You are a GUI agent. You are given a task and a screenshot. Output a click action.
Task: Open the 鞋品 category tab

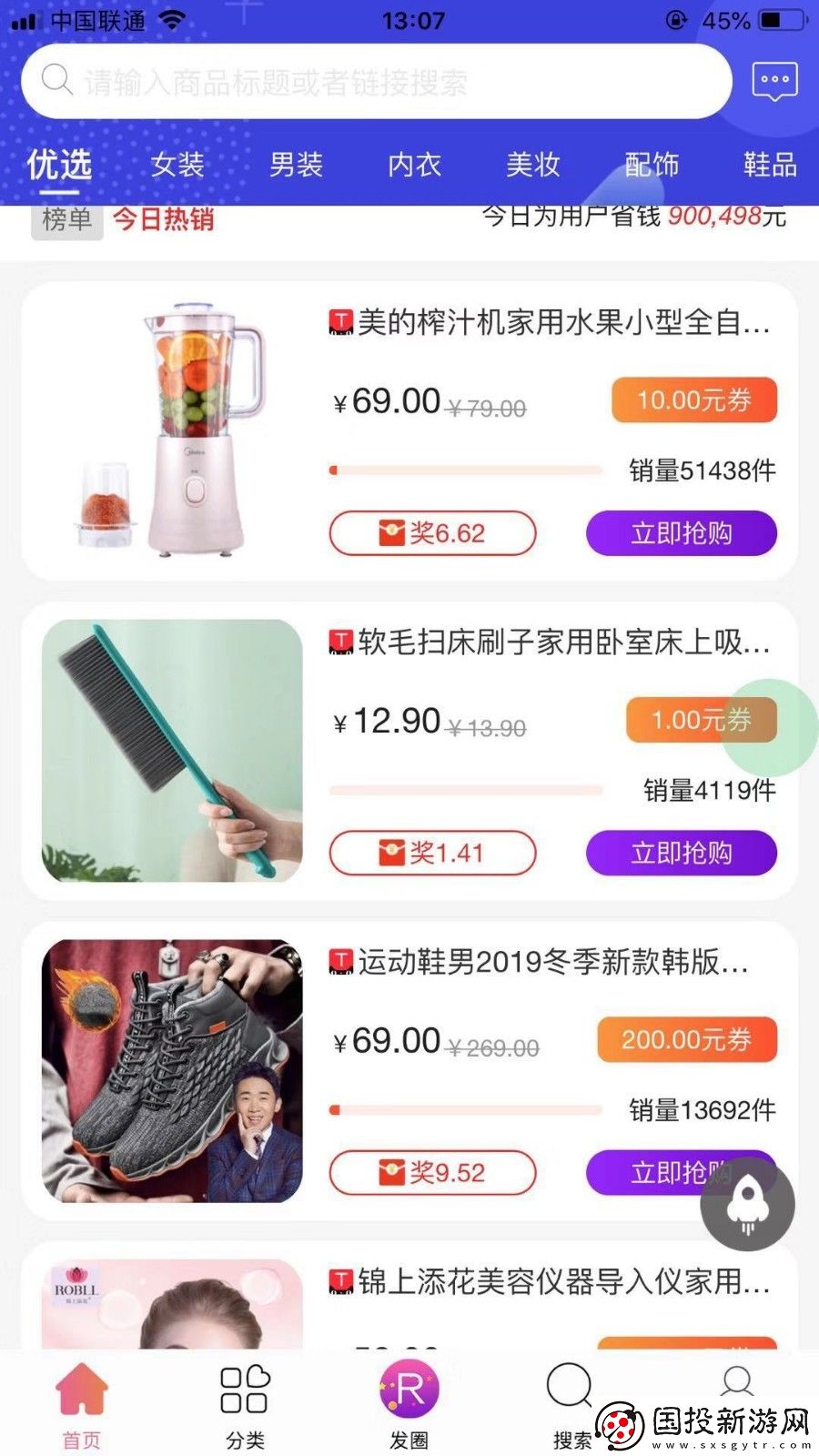click(769, 165)
